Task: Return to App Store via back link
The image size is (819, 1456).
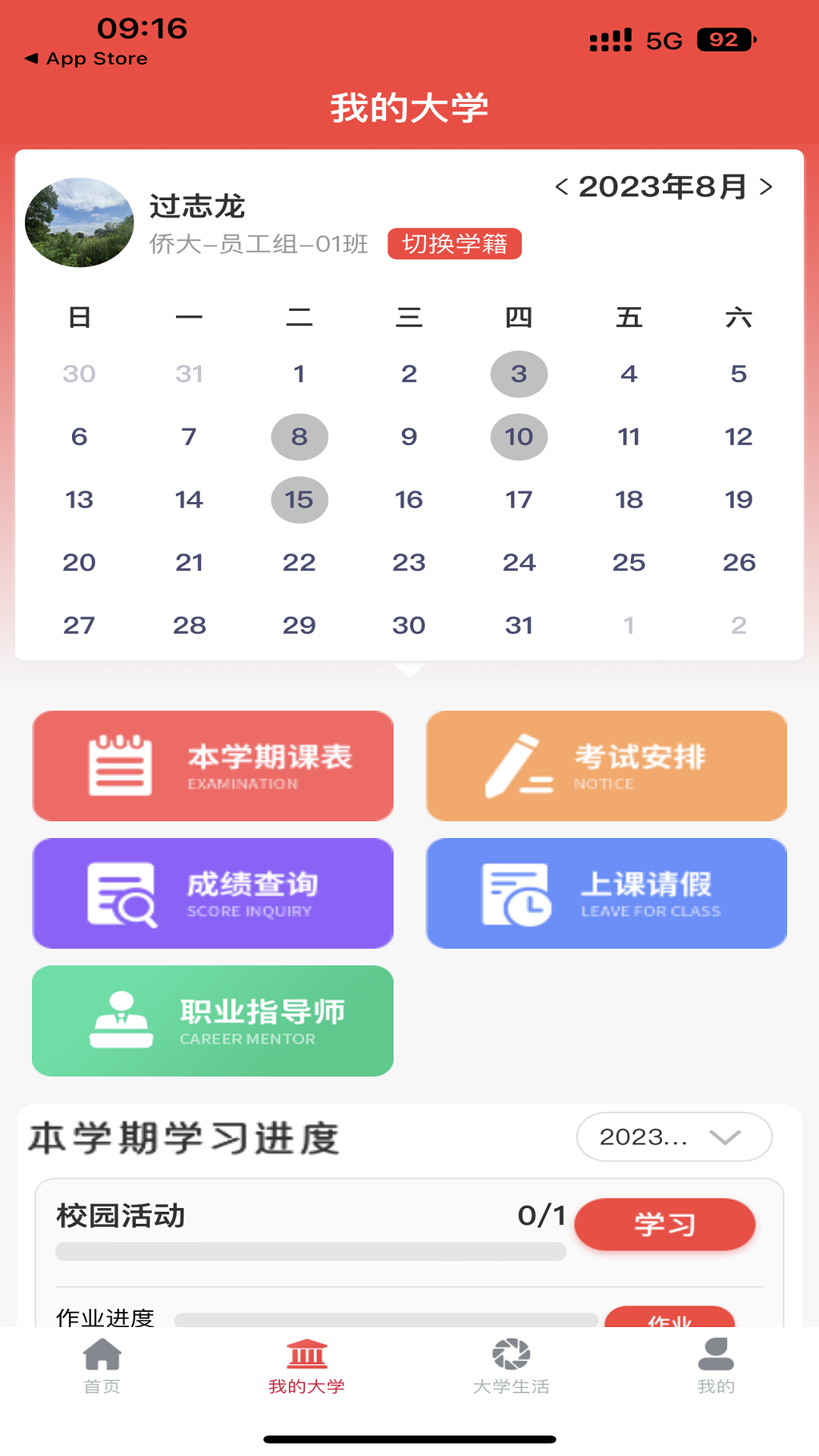Action: point(86,58)
